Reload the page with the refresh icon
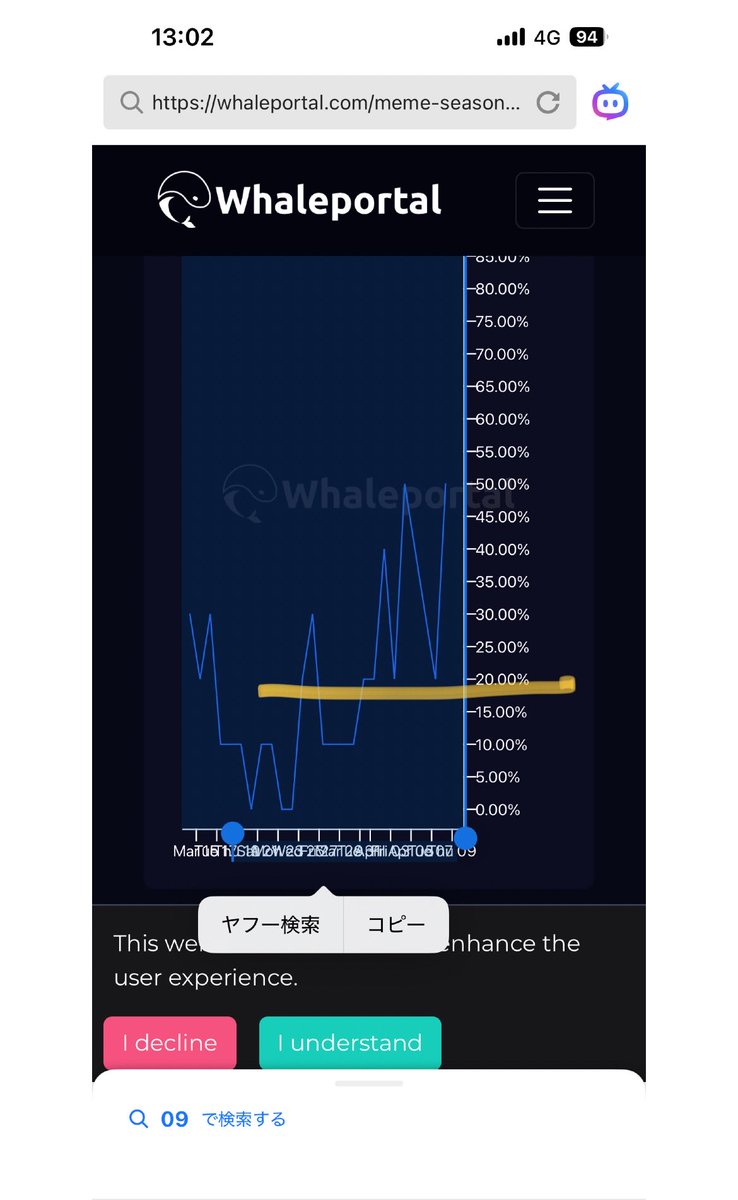 tap(547, 102)
